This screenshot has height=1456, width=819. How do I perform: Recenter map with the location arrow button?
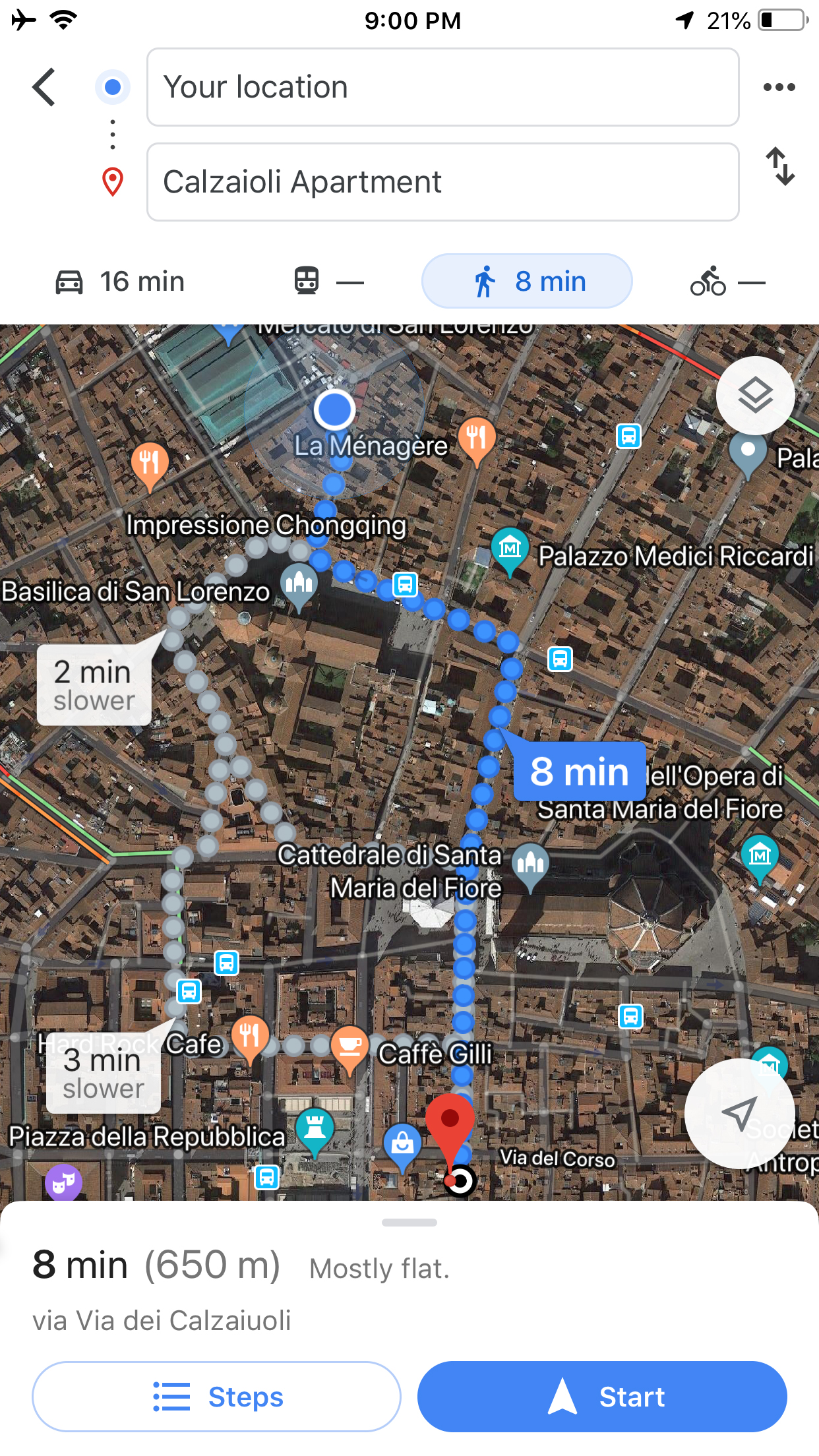point(739,1114)
